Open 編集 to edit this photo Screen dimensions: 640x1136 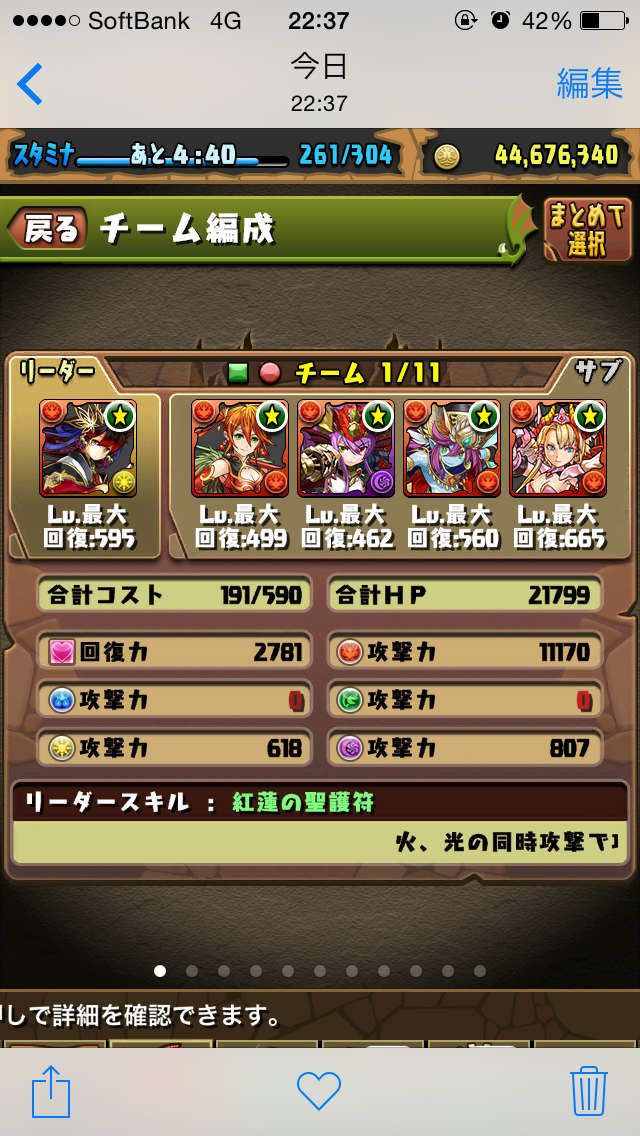point(589,83)
